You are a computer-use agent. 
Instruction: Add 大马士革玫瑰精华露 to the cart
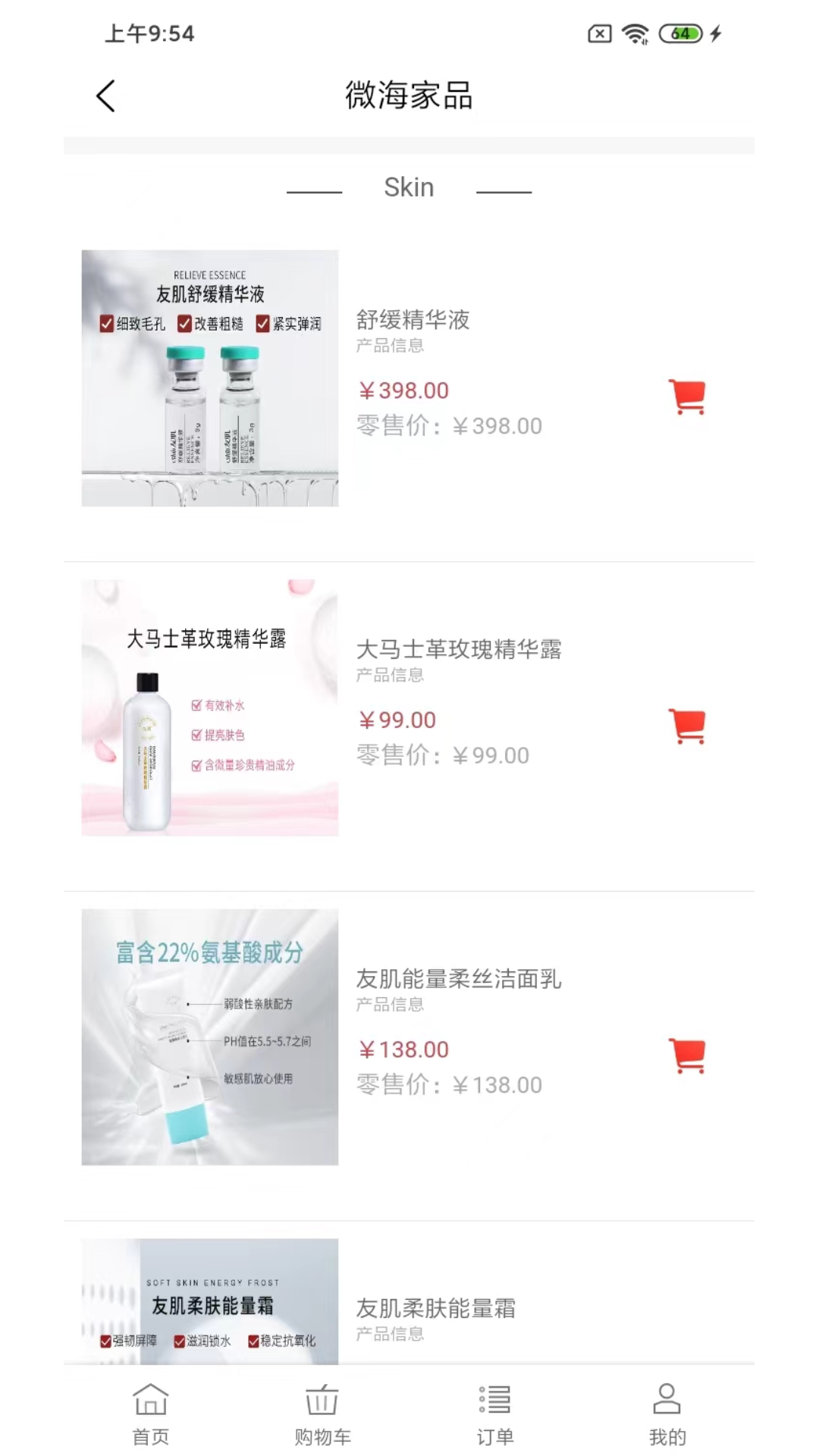tap(687, 726)
